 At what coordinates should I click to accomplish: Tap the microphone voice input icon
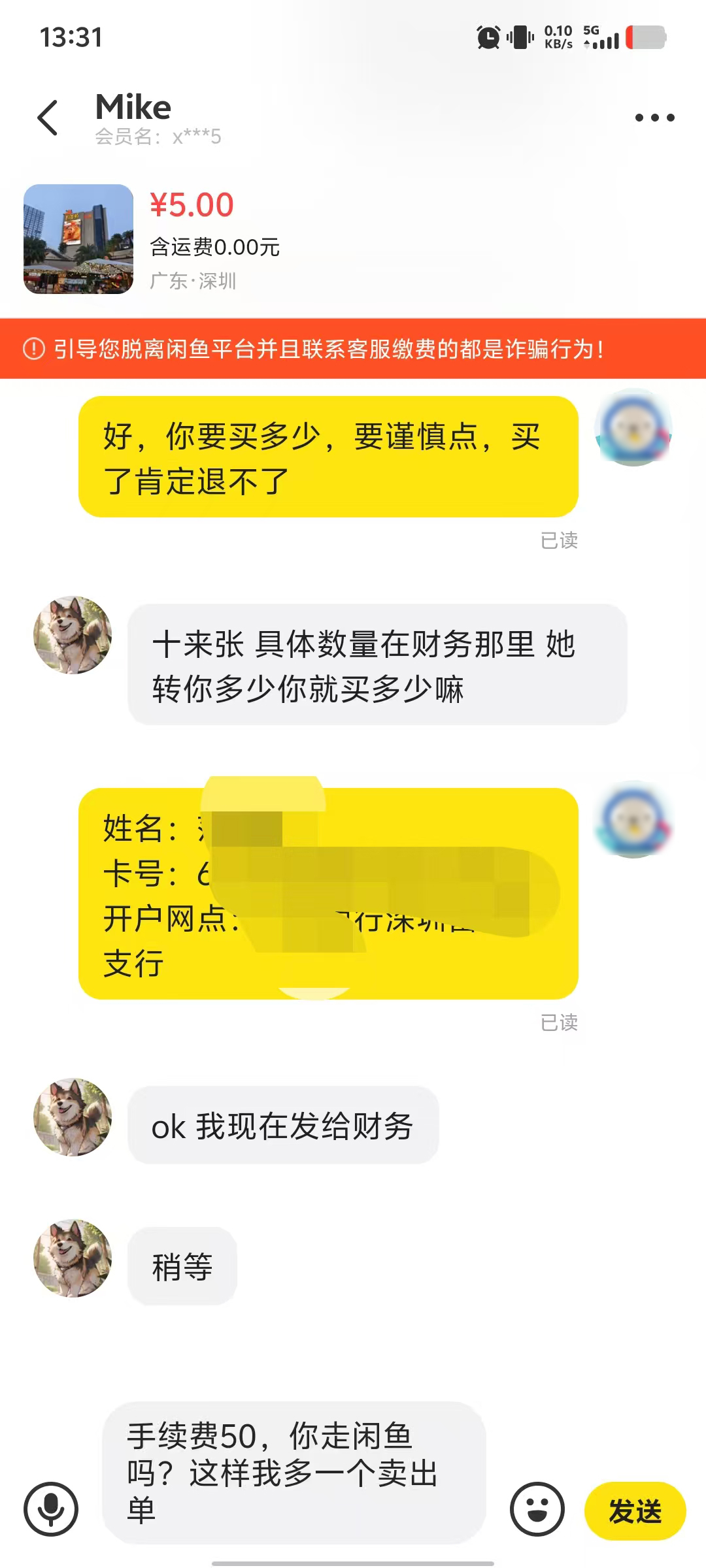(x=51, y=1509)
